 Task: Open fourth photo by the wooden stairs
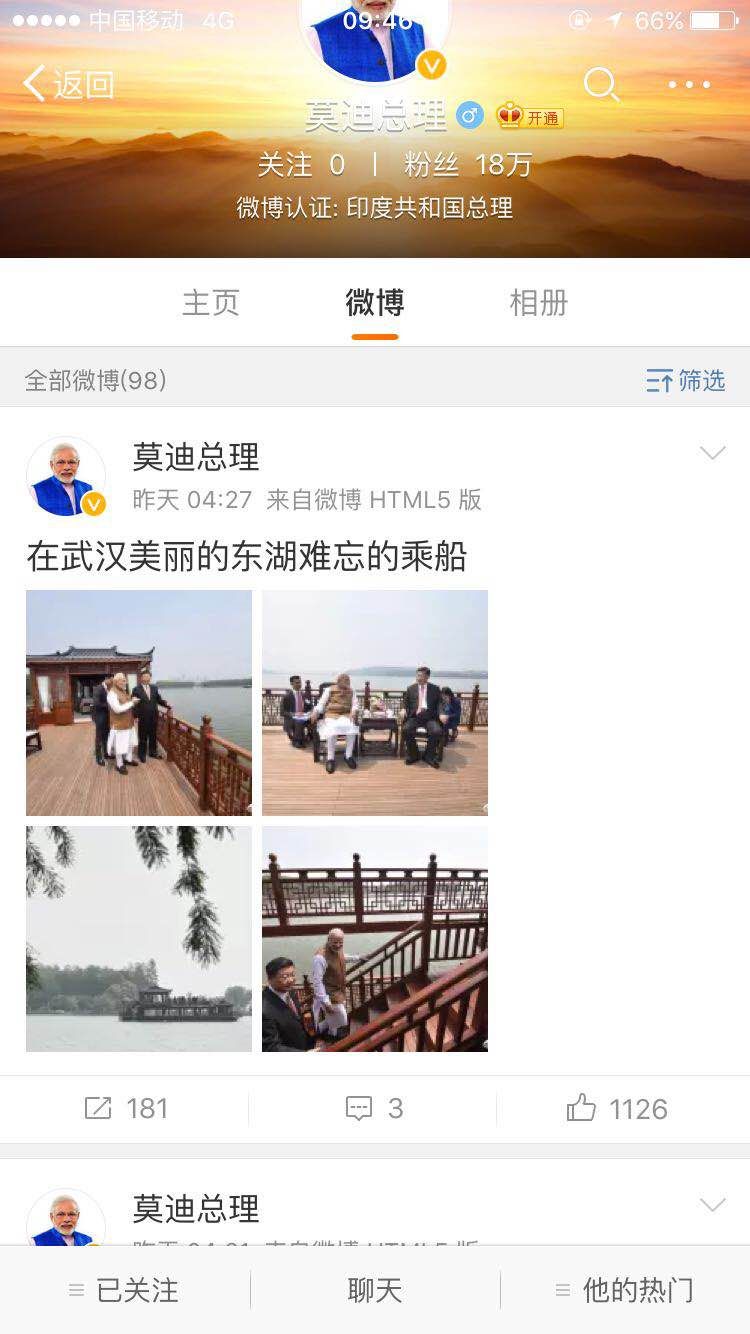point(375,938)
